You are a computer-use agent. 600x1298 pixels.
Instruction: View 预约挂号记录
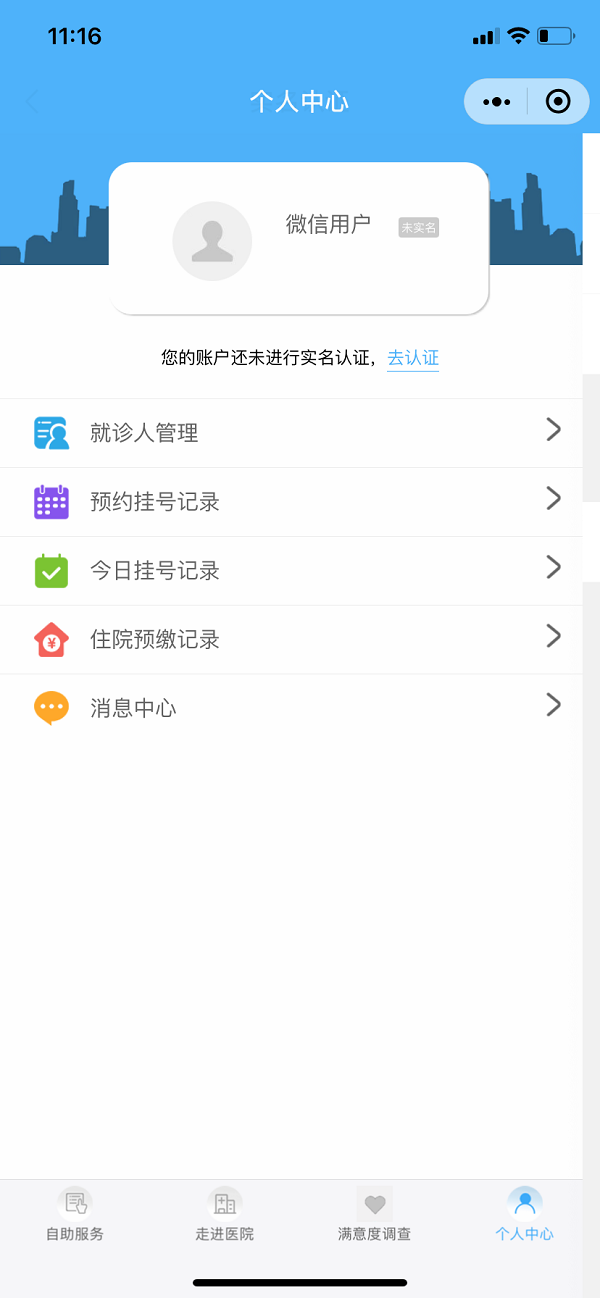pyautogui.click(x=290, y=502)
